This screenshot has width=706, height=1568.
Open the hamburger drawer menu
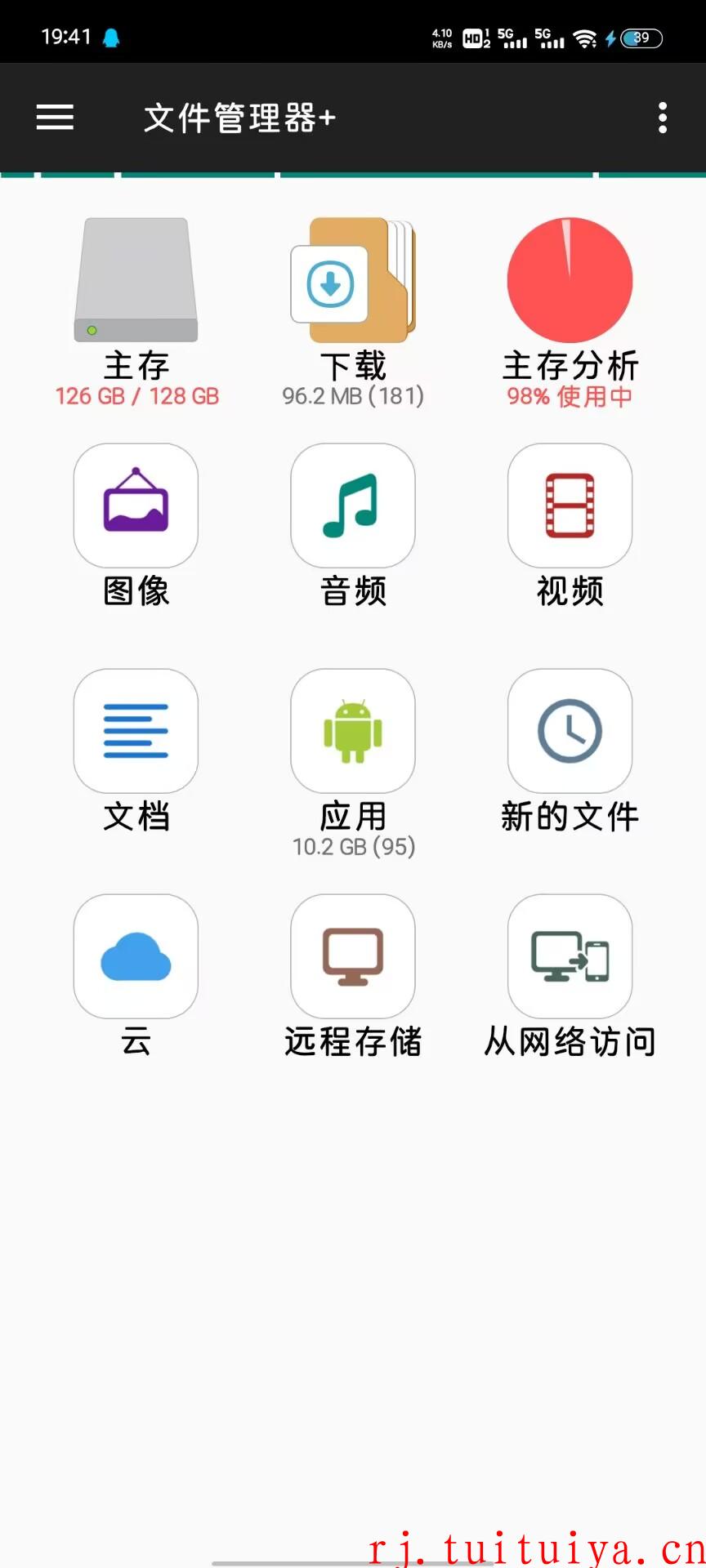tap(55, 118)
